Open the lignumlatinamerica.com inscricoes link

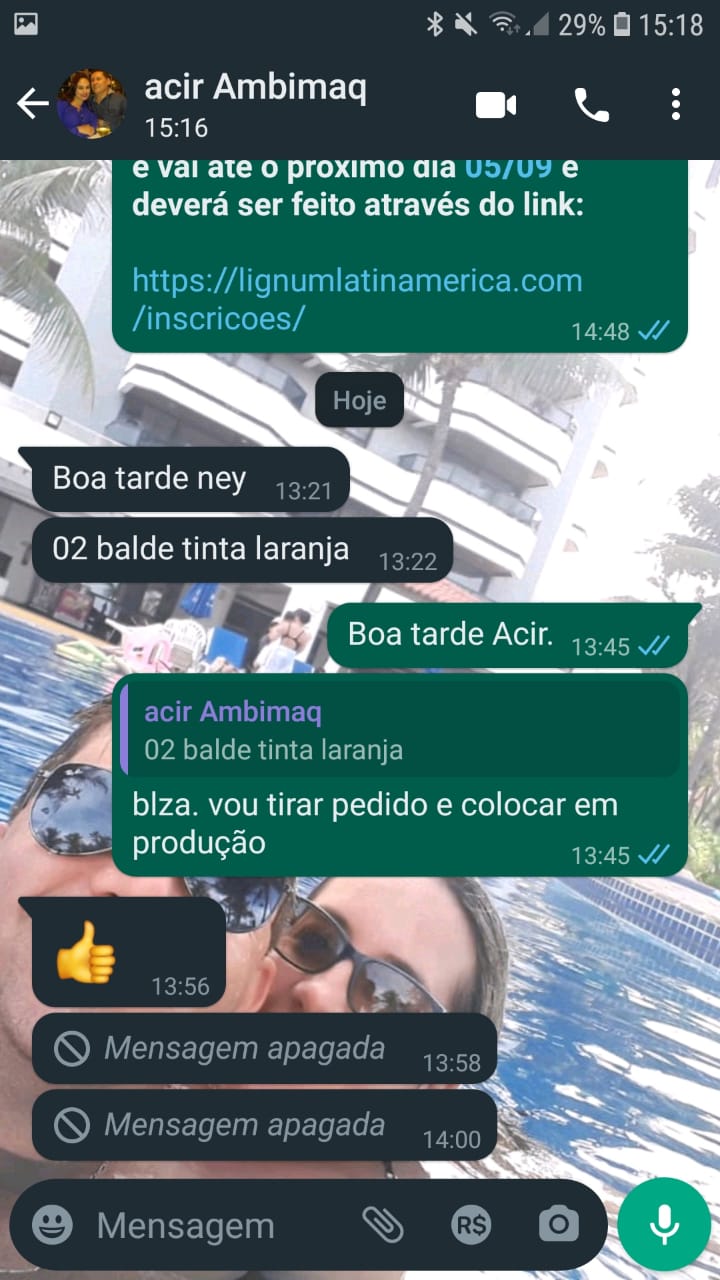pos(356,298)
